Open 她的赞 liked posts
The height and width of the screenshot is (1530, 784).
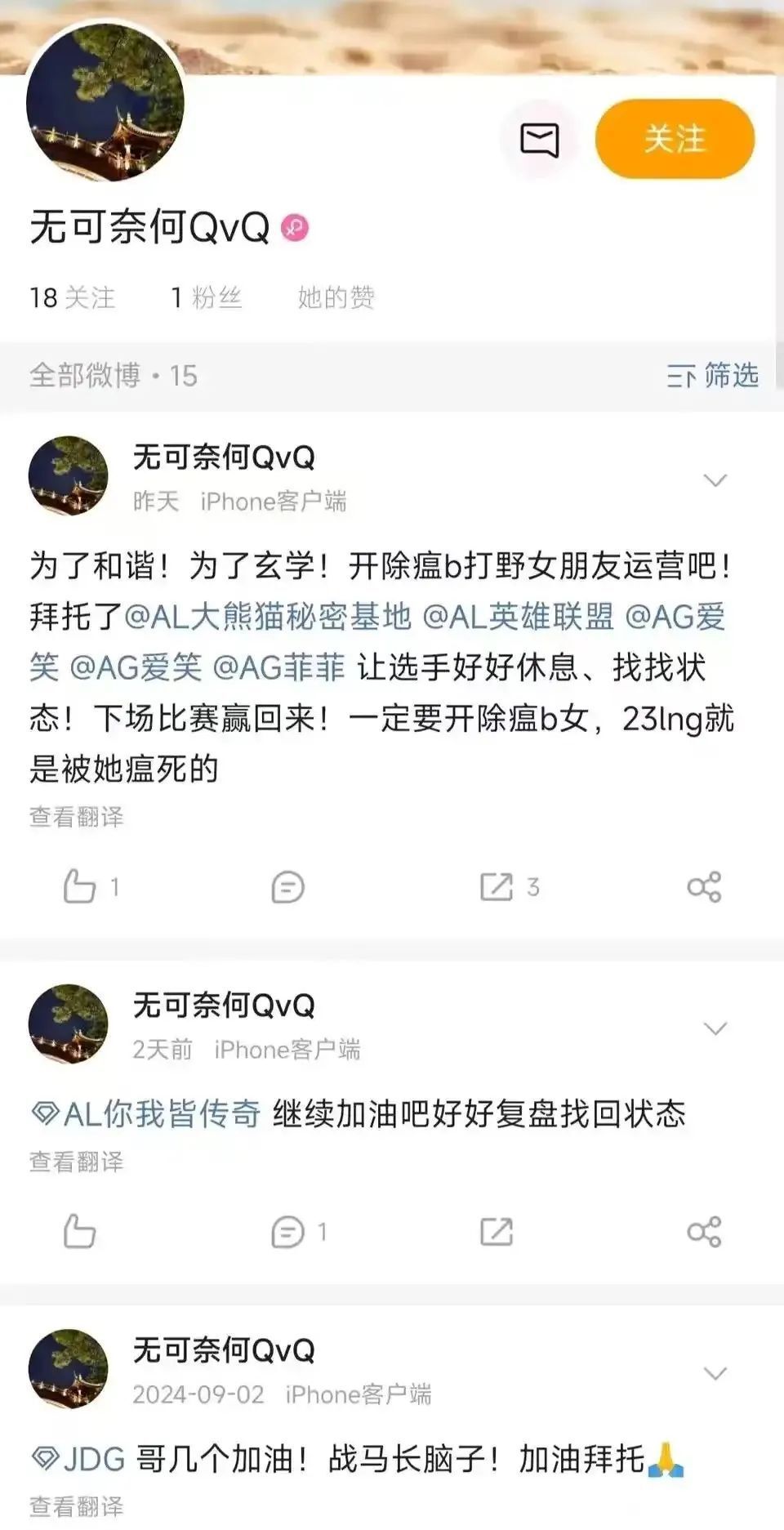coord(336,297)
